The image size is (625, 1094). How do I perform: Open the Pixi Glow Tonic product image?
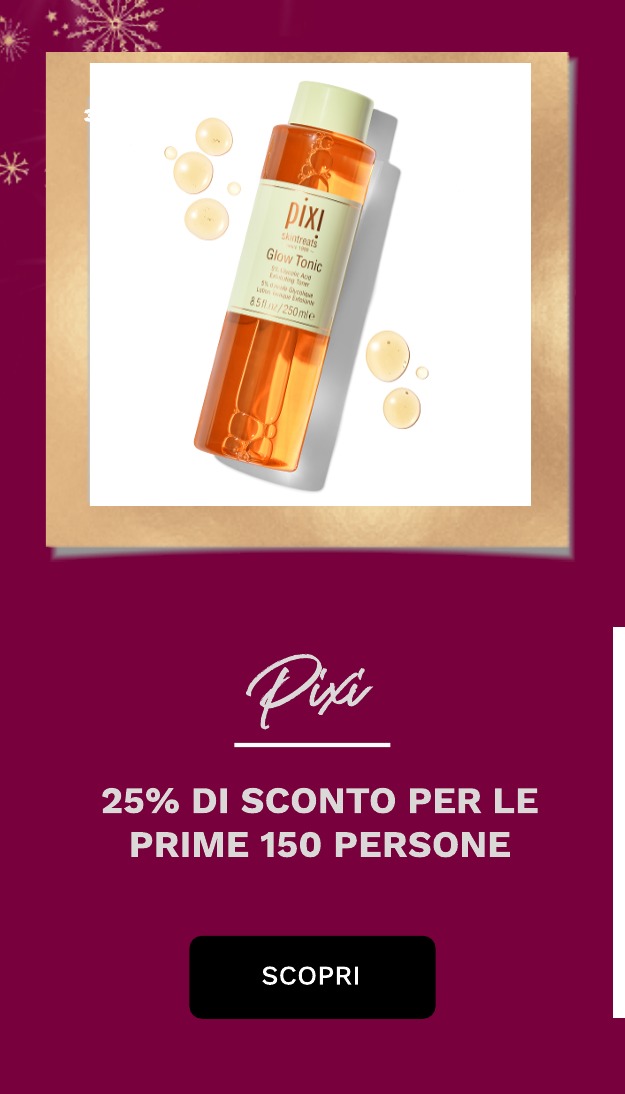tap(310, 285)
